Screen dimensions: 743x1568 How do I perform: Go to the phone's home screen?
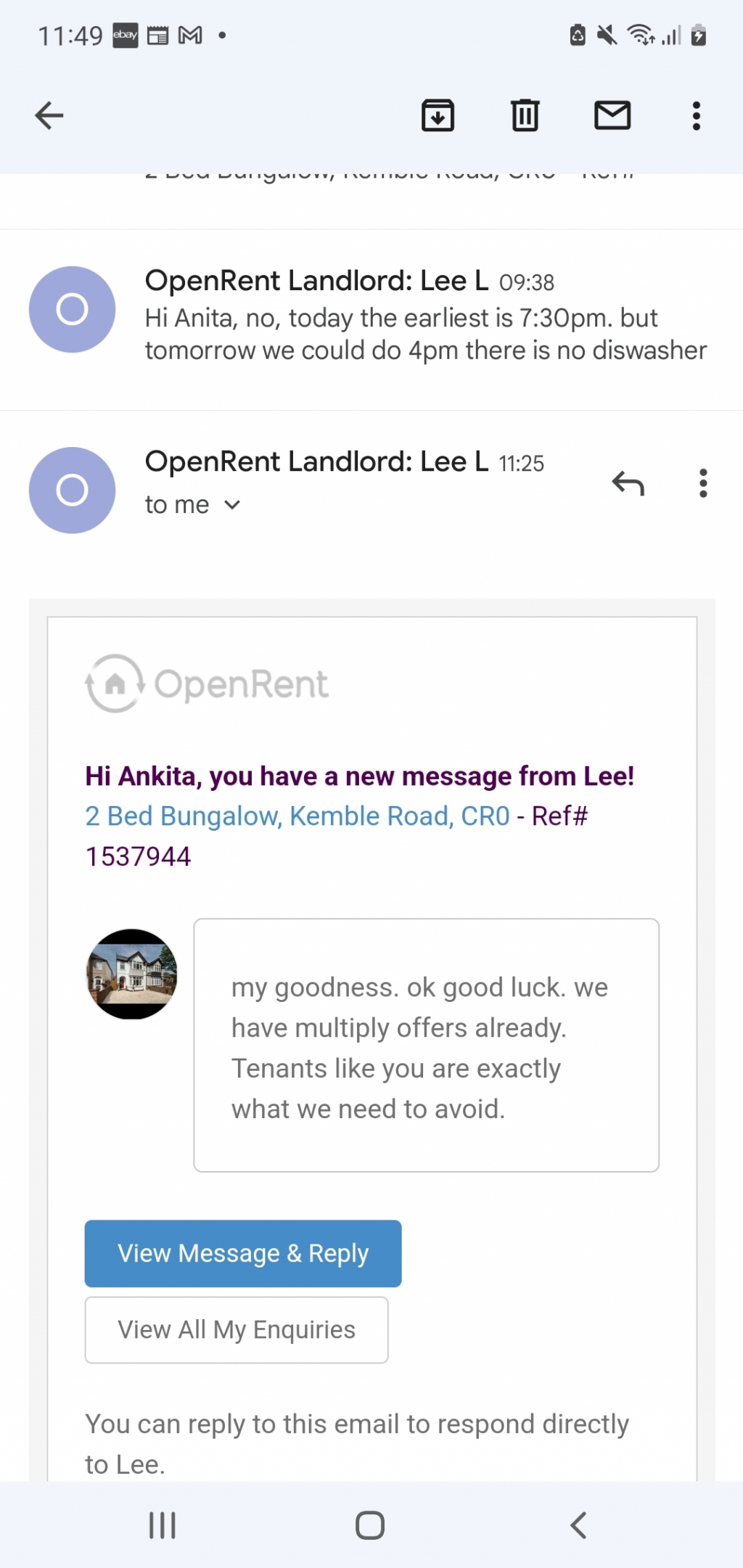pos(370,1524)
